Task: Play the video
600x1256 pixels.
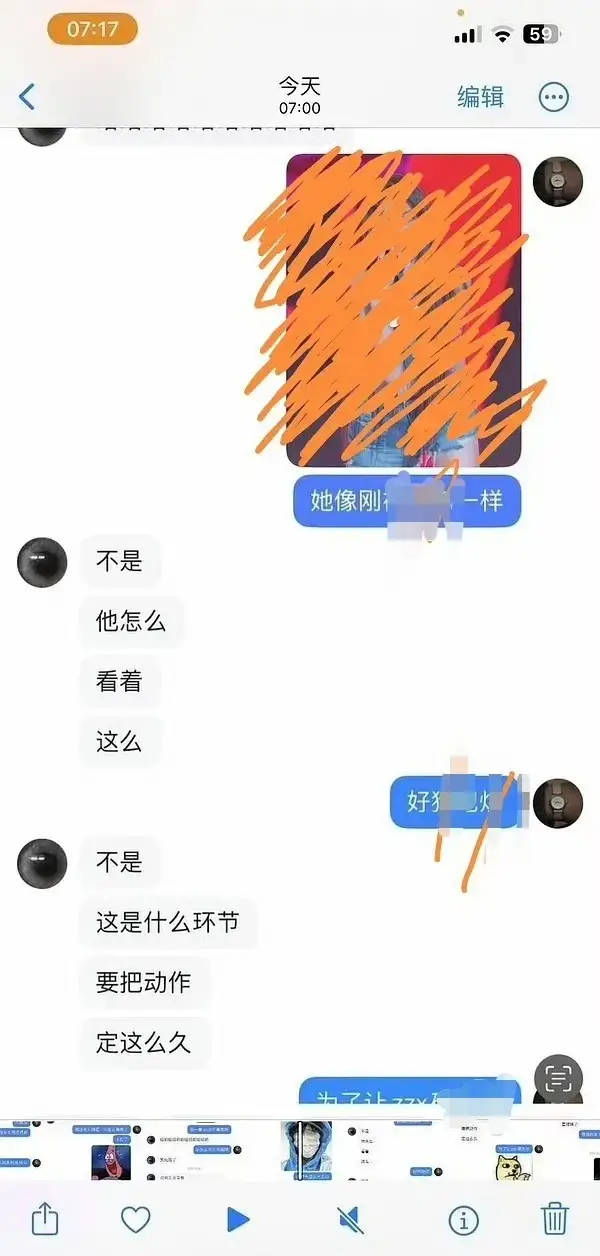Action: pos(237,1218)
